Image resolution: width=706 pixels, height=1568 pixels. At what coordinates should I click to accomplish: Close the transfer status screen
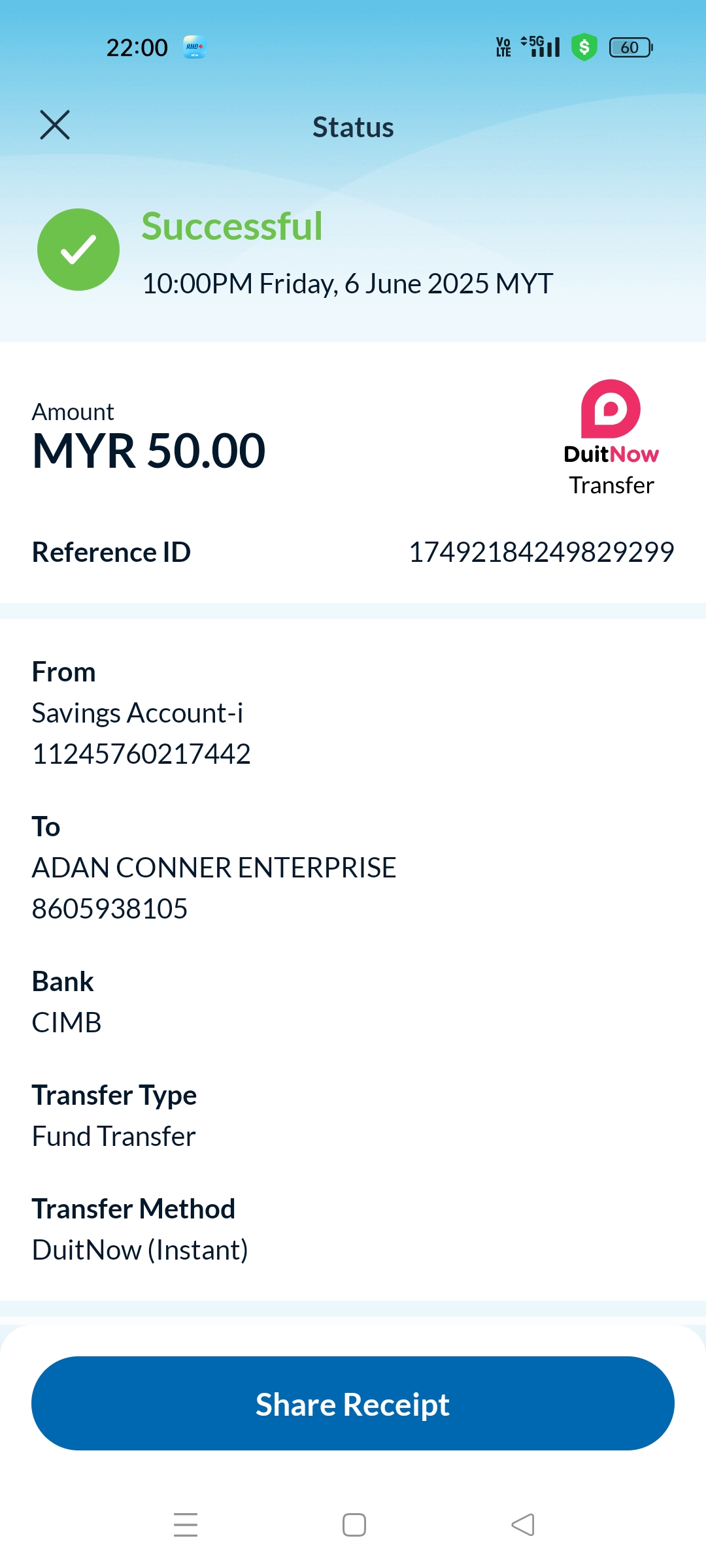(55, 125)
